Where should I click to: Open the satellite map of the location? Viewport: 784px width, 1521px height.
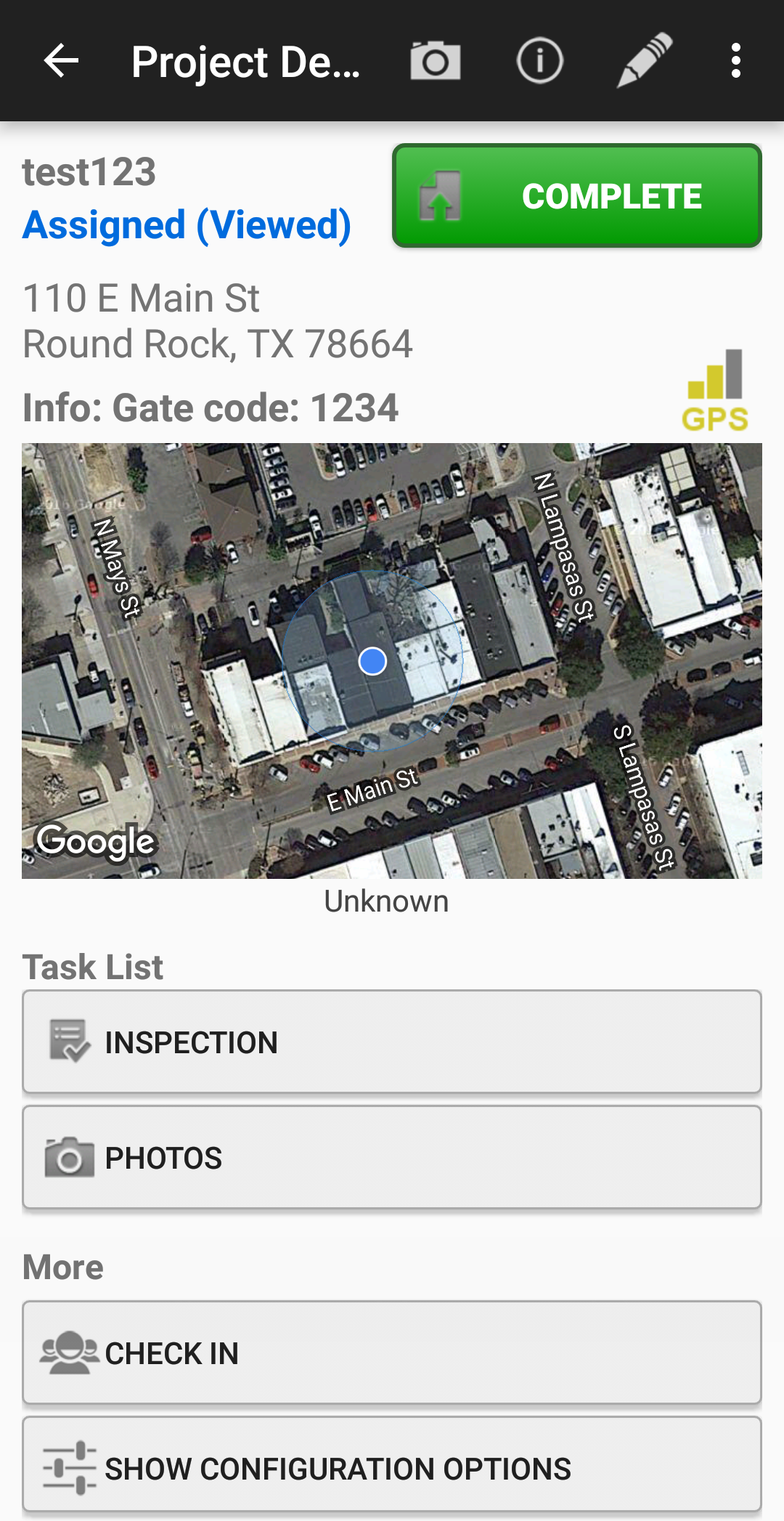click(392, 661)
